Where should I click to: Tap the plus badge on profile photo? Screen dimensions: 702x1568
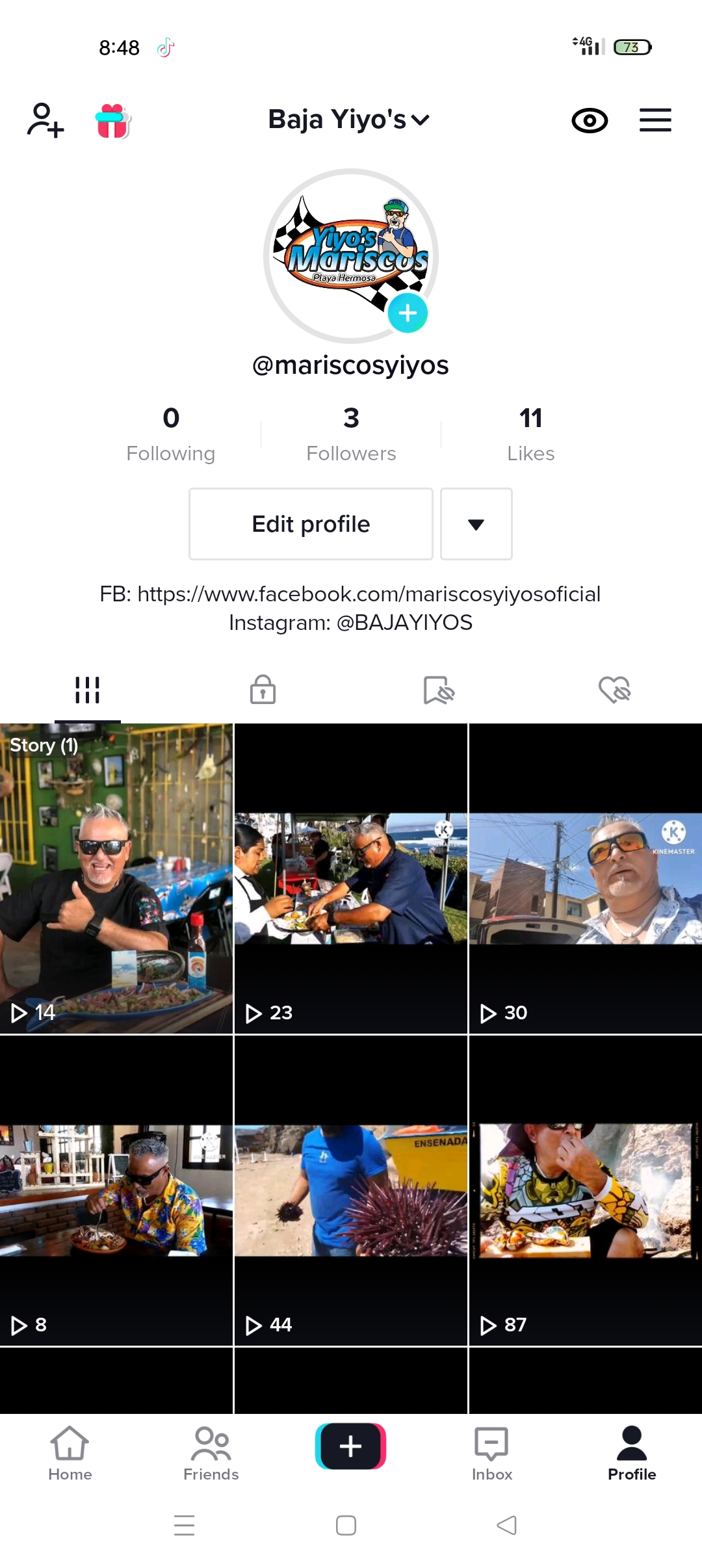pos(408,313)
